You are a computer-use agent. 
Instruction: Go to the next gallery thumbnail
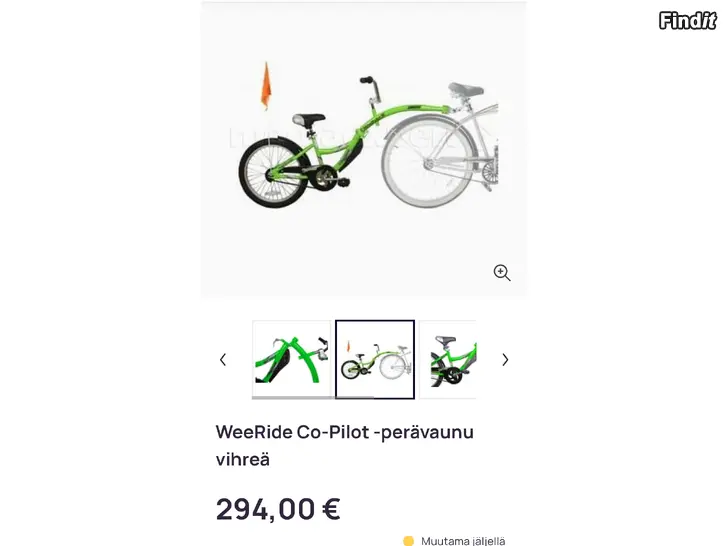[505, 360]
